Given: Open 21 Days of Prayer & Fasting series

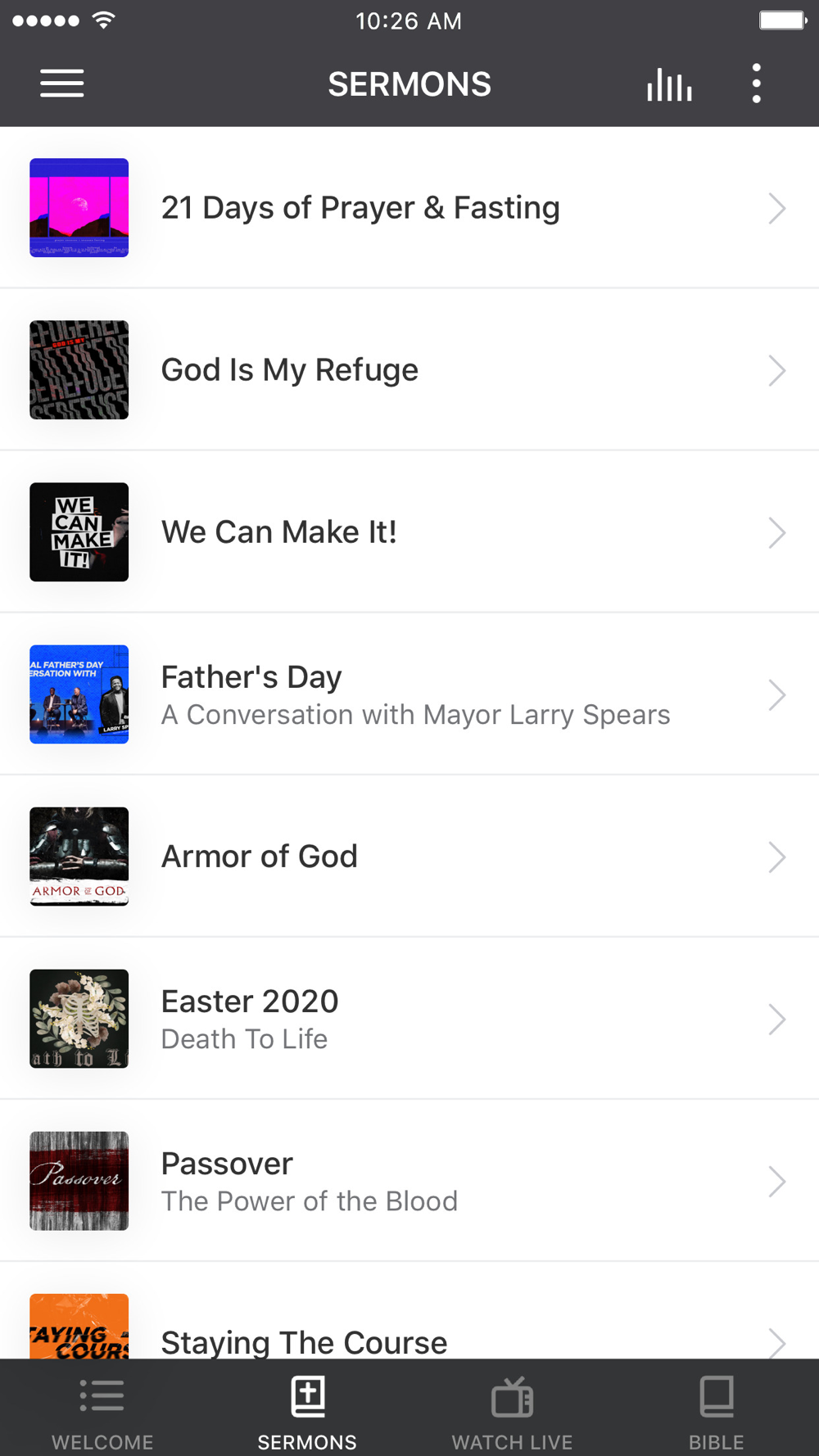Looking at the screenshot, I should (x=409, y=208).
